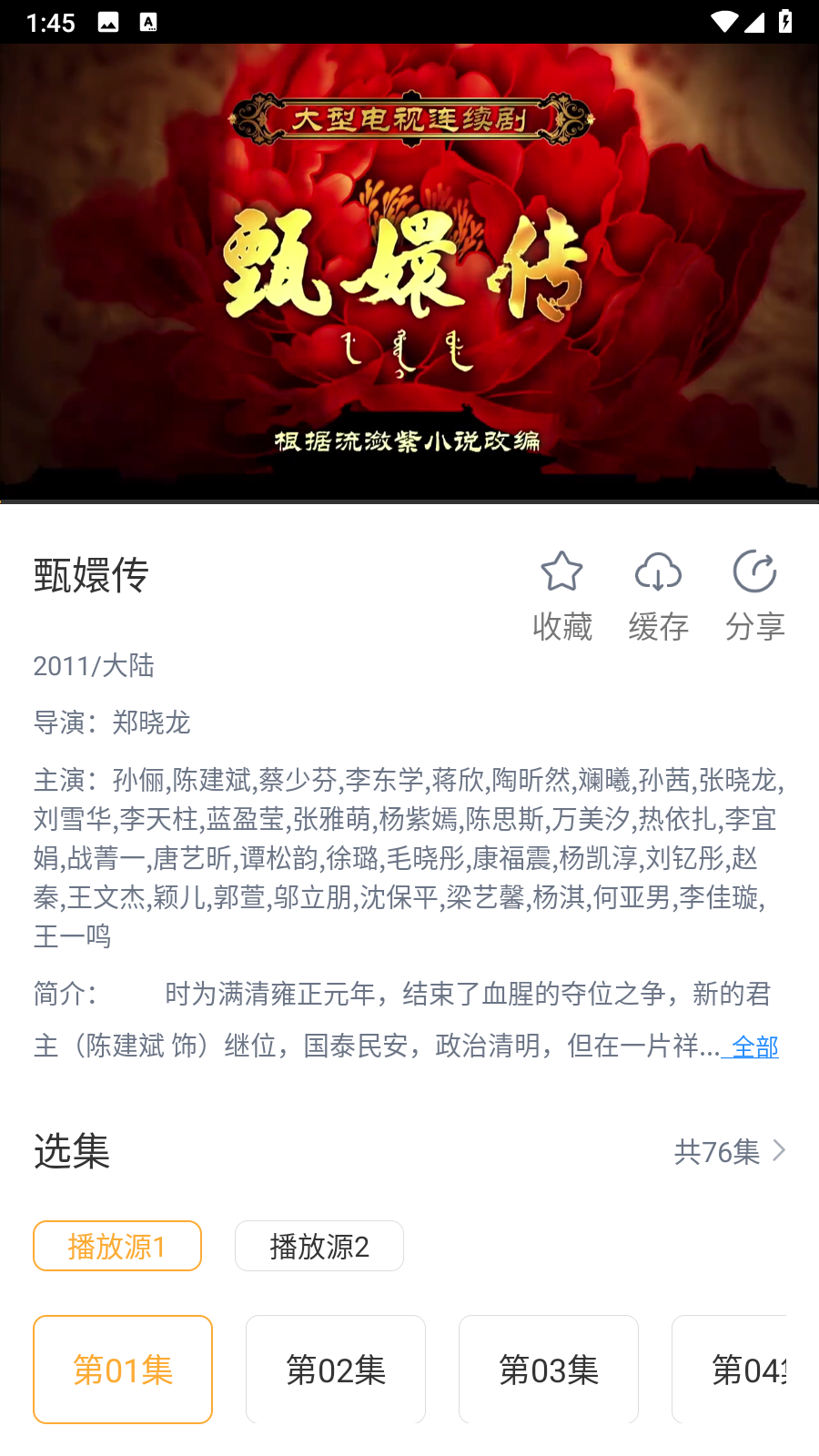Open the 分享 share icon

pyautogui.click(x=754, y=573)
